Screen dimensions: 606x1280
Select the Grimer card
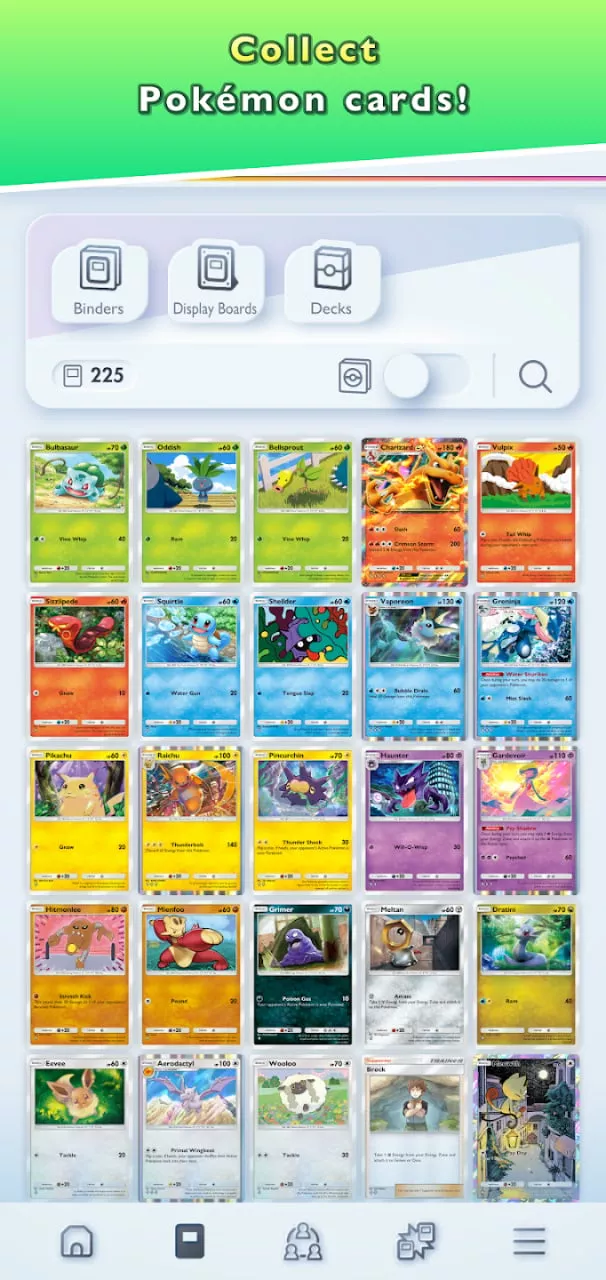tap(302, 975)
